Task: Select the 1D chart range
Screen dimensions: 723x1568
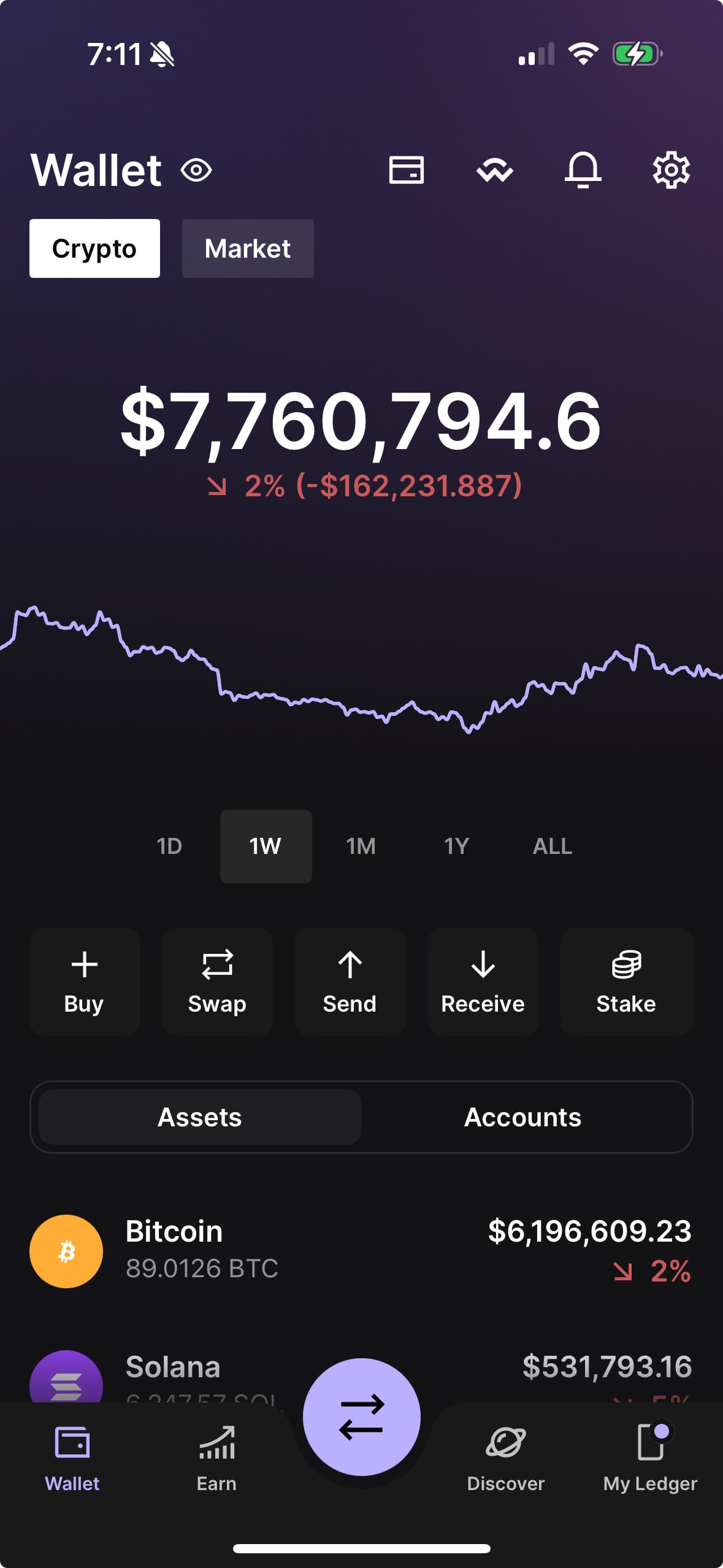Action: click(x=170, y=846)
